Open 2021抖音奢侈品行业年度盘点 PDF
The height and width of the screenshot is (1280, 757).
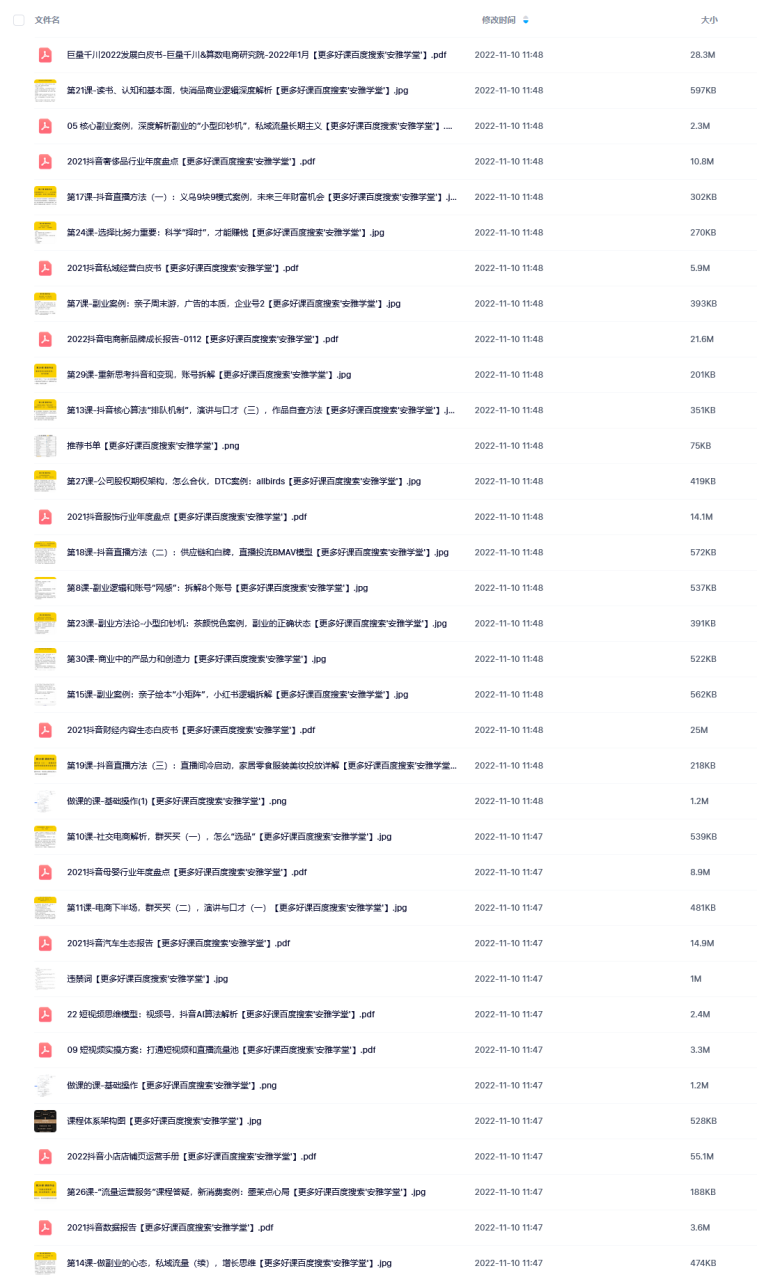click(191, 161)
